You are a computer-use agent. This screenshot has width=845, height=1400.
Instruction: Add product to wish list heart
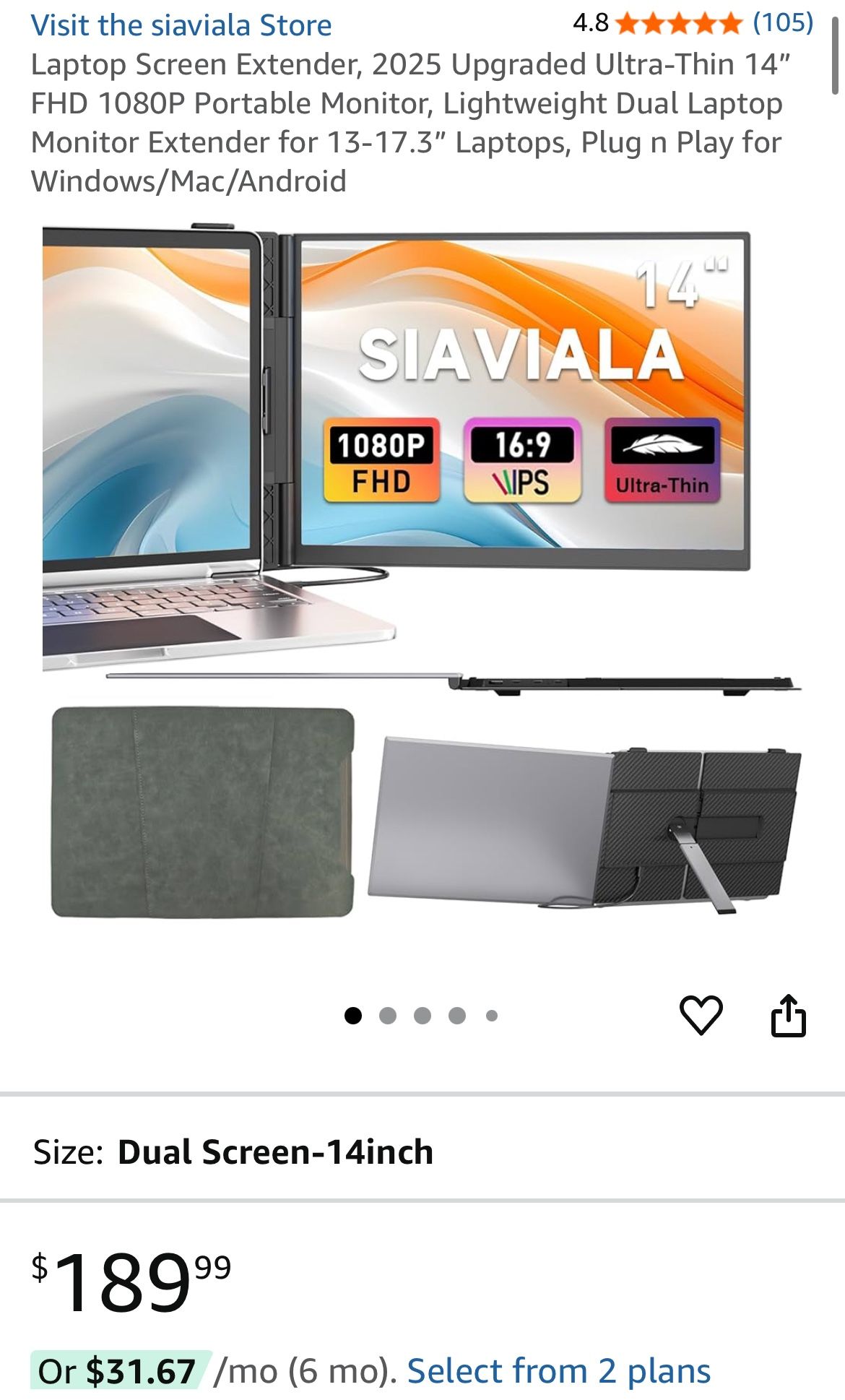(701, 1015)
